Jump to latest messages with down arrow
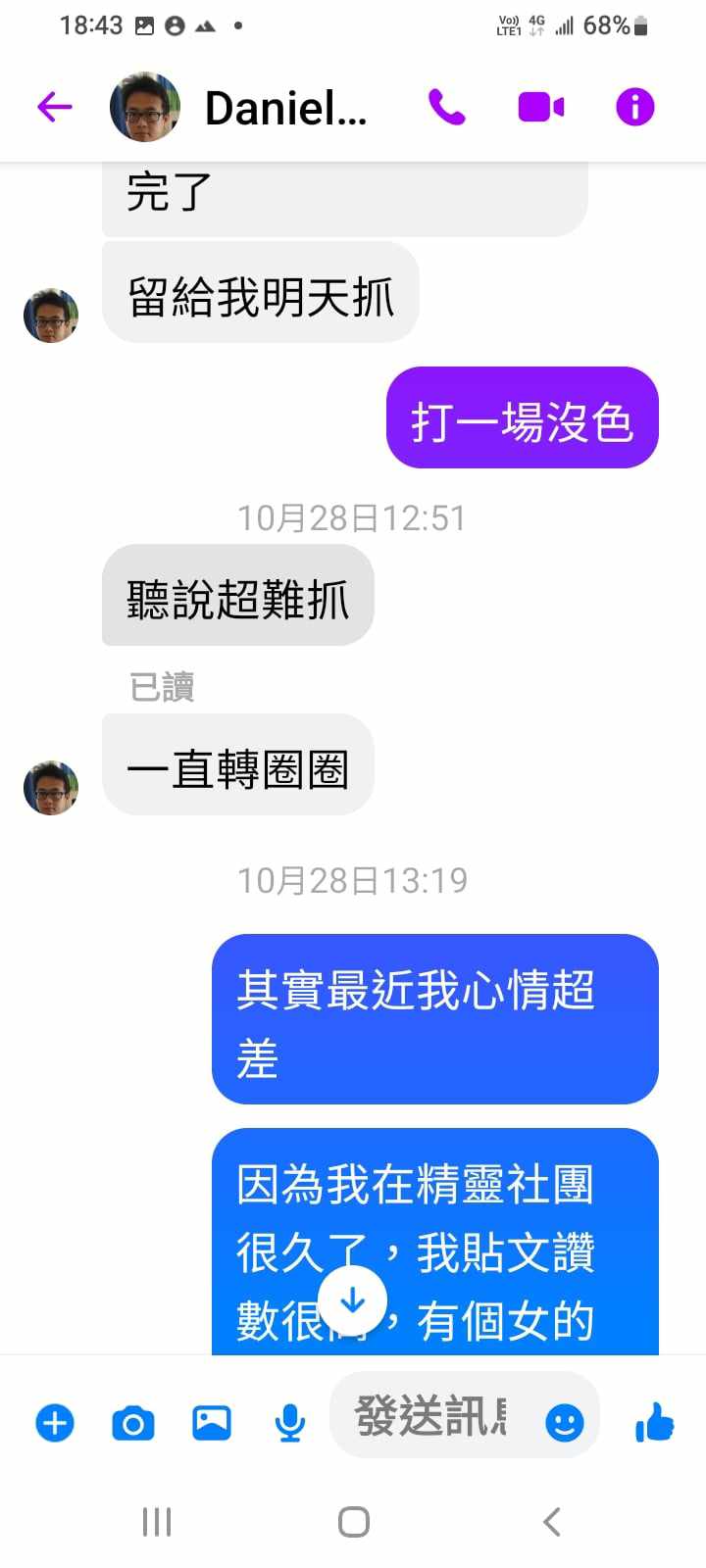Image resolution: width=706 pixels, height=1568 pixels. 352,1301
